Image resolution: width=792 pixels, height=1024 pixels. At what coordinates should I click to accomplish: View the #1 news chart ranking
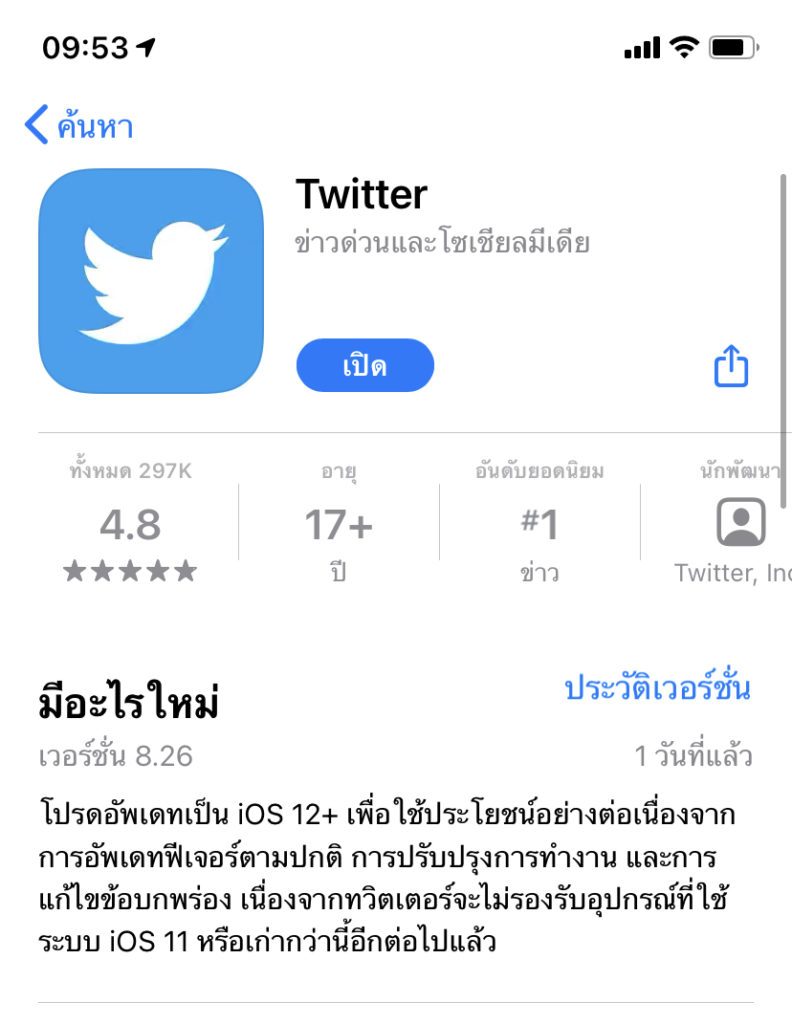click(x=539, y=525)
